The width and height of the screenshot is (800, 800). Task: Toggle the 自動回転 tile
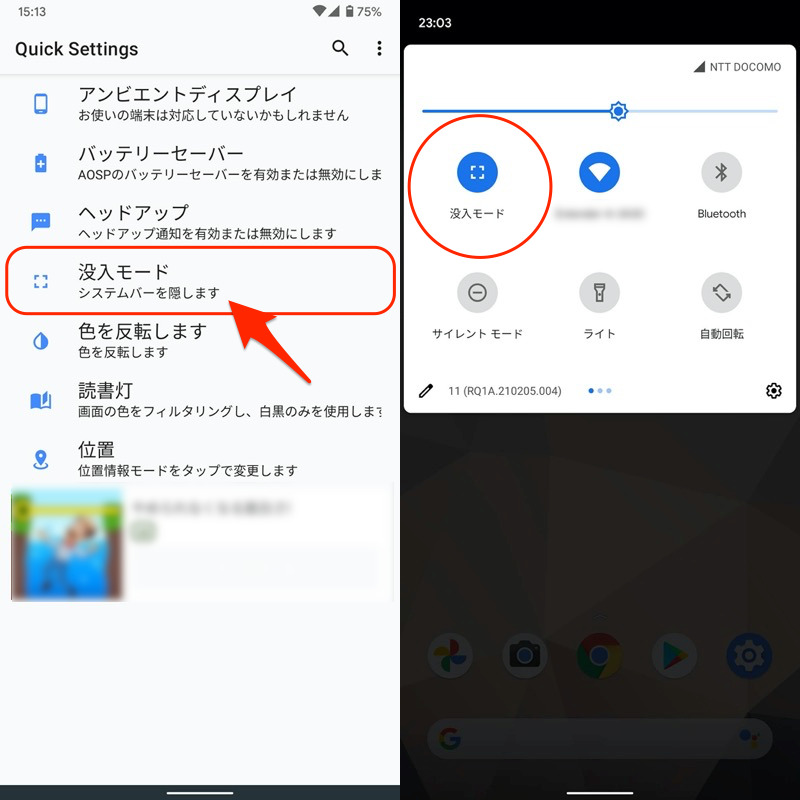coord(721,293)
